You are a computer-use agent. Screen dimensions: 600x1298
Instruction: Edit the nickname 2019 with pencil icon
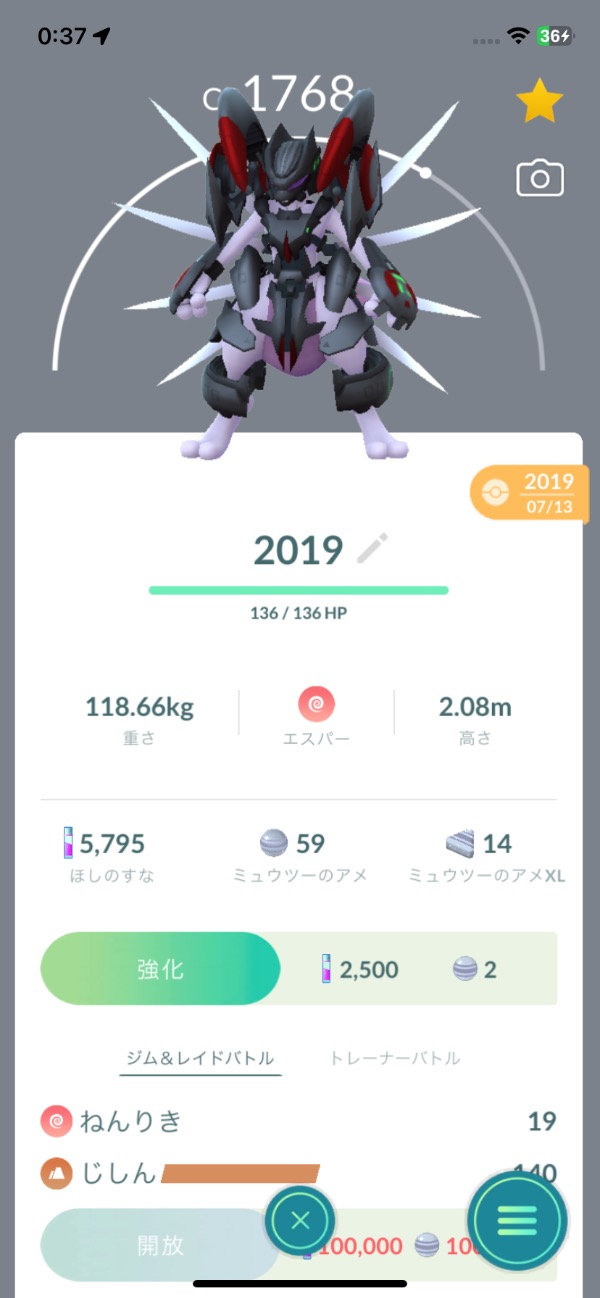coord(373,549)
